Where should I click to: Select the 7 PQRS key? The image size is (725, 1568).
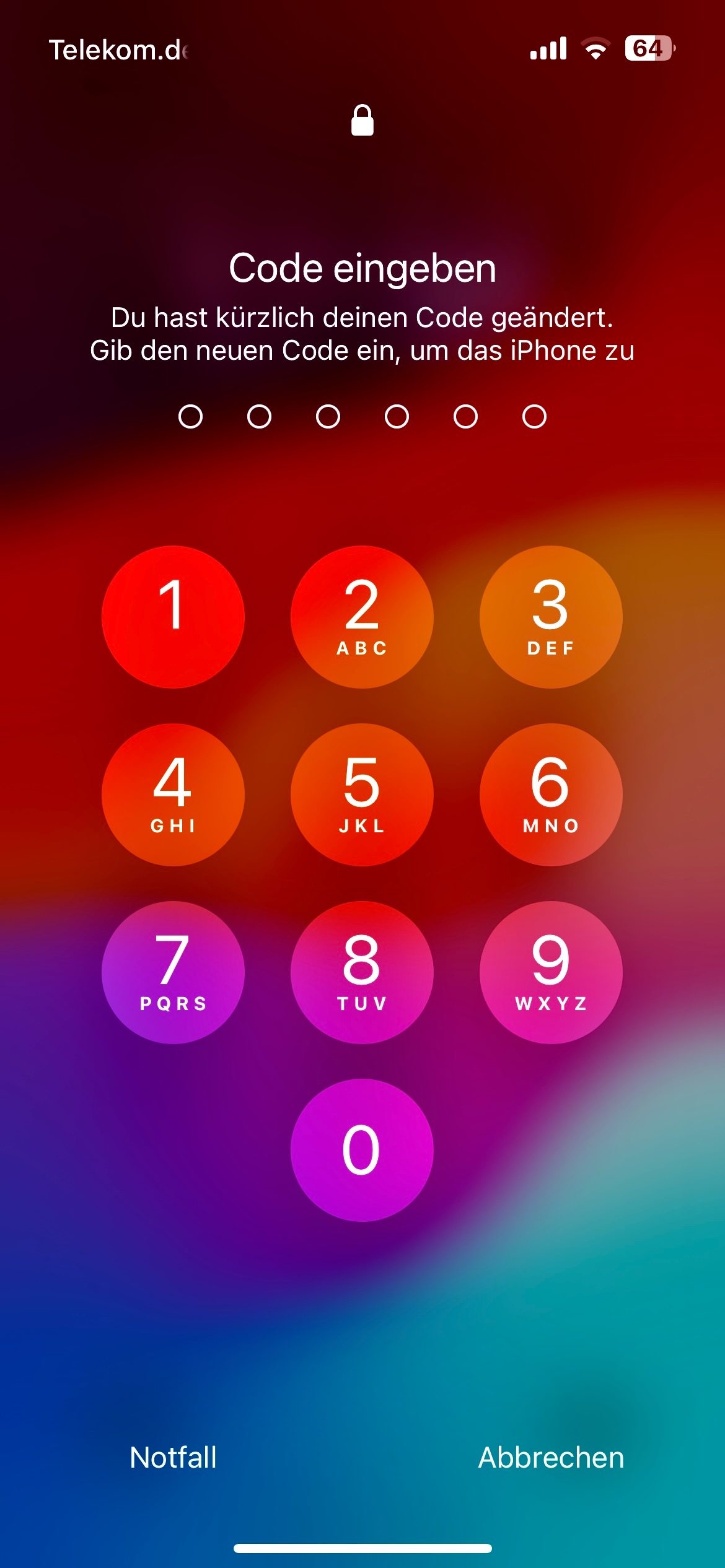point(173,972)
